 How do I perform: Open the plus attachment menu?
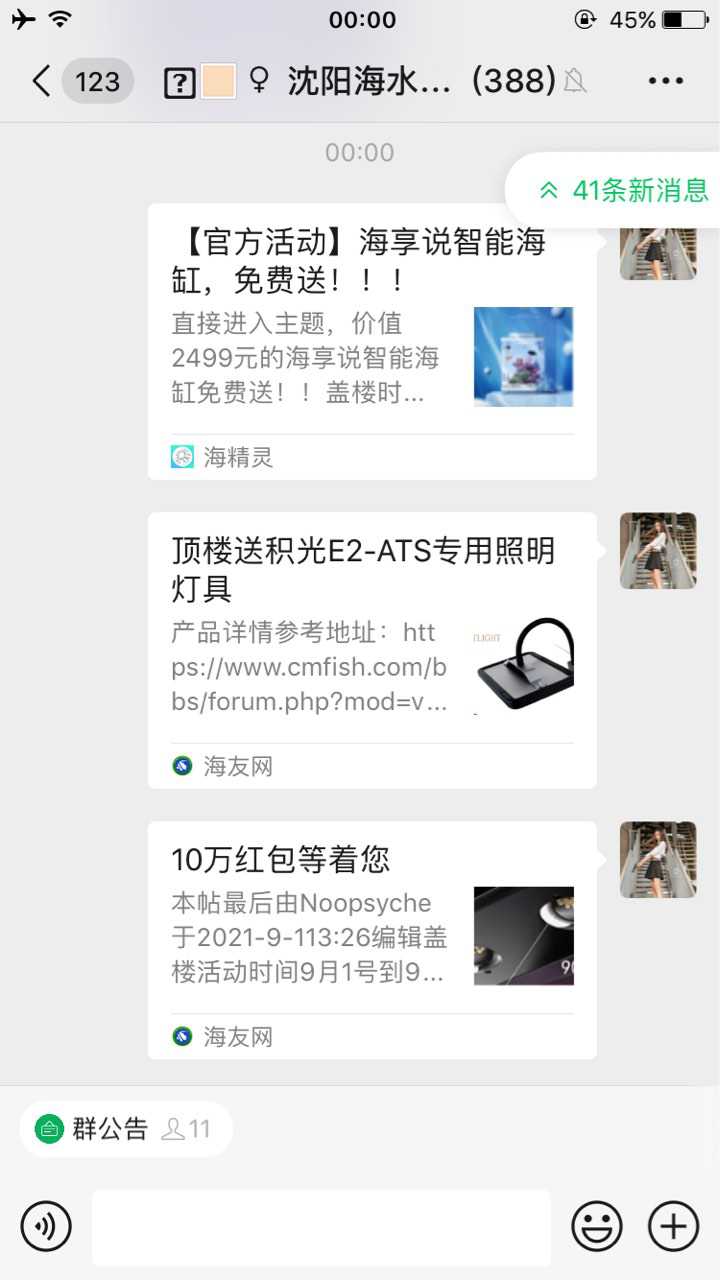coord(673,1226)
